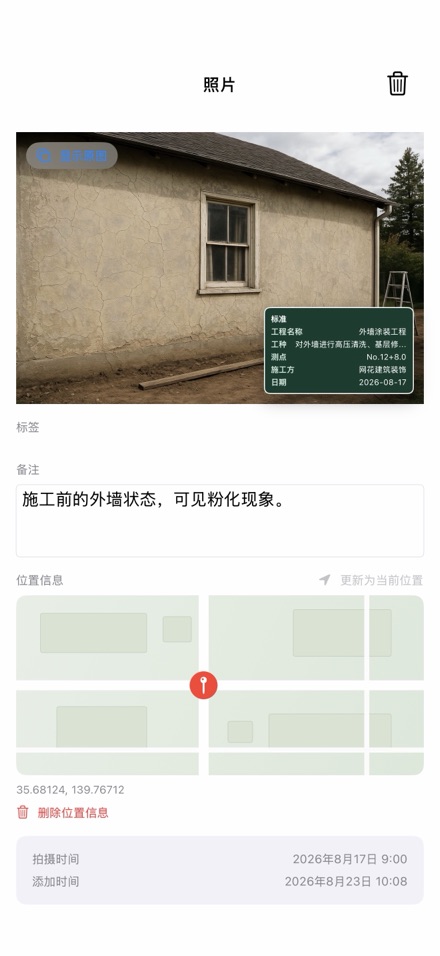Image resolution: width=440 pixels, height=956 pixels.
Task: Edit the 备注 note text field
Action: 220,521
